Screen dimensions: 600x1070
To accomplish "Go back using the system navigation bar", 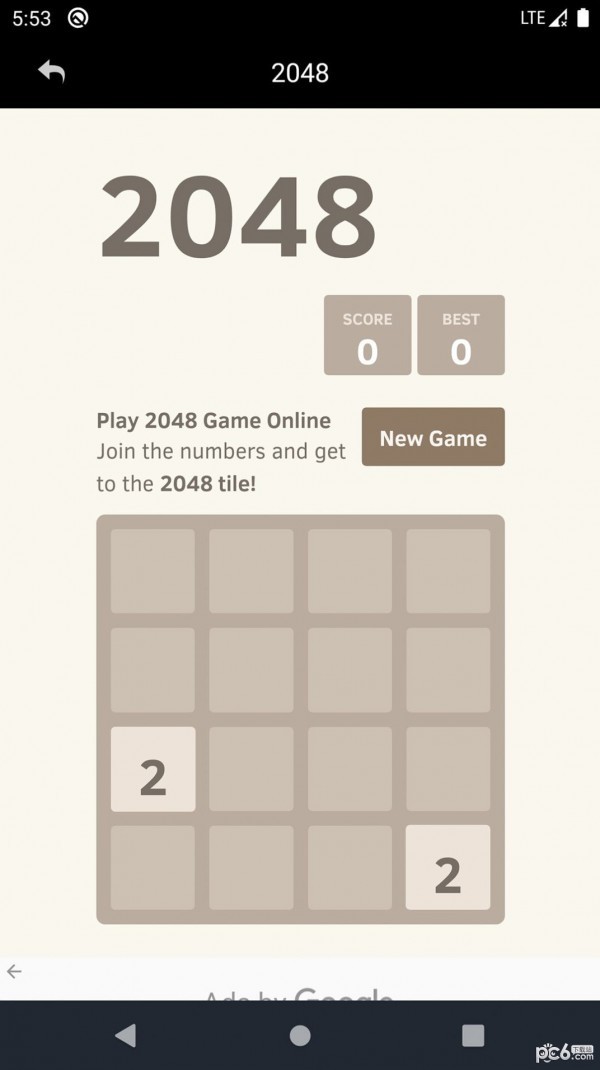I will [125, 1035].
